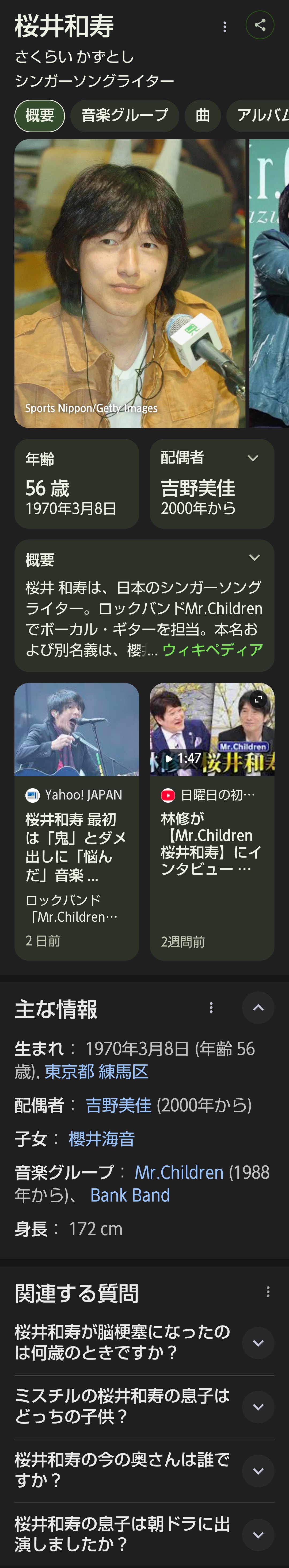Switch to the 曲 chip
The height and width of the screenshot is (1568, 289).
point(202,116)
